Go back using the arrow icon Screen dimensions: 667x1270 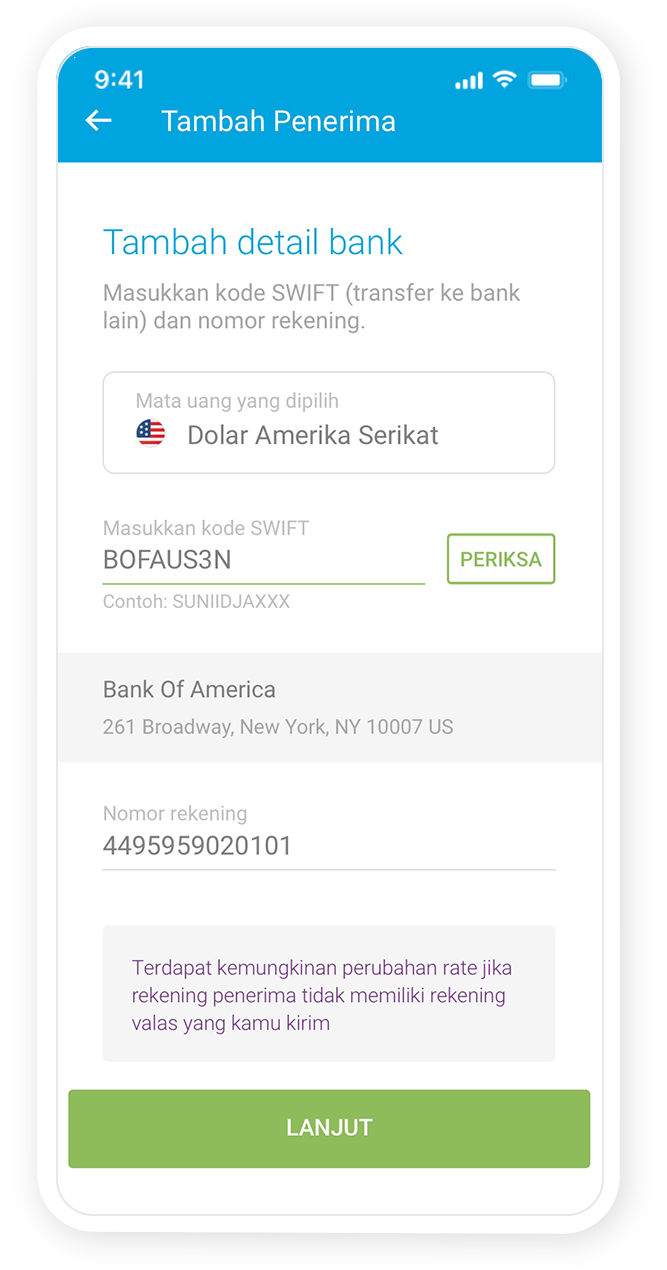pos(98,121)
